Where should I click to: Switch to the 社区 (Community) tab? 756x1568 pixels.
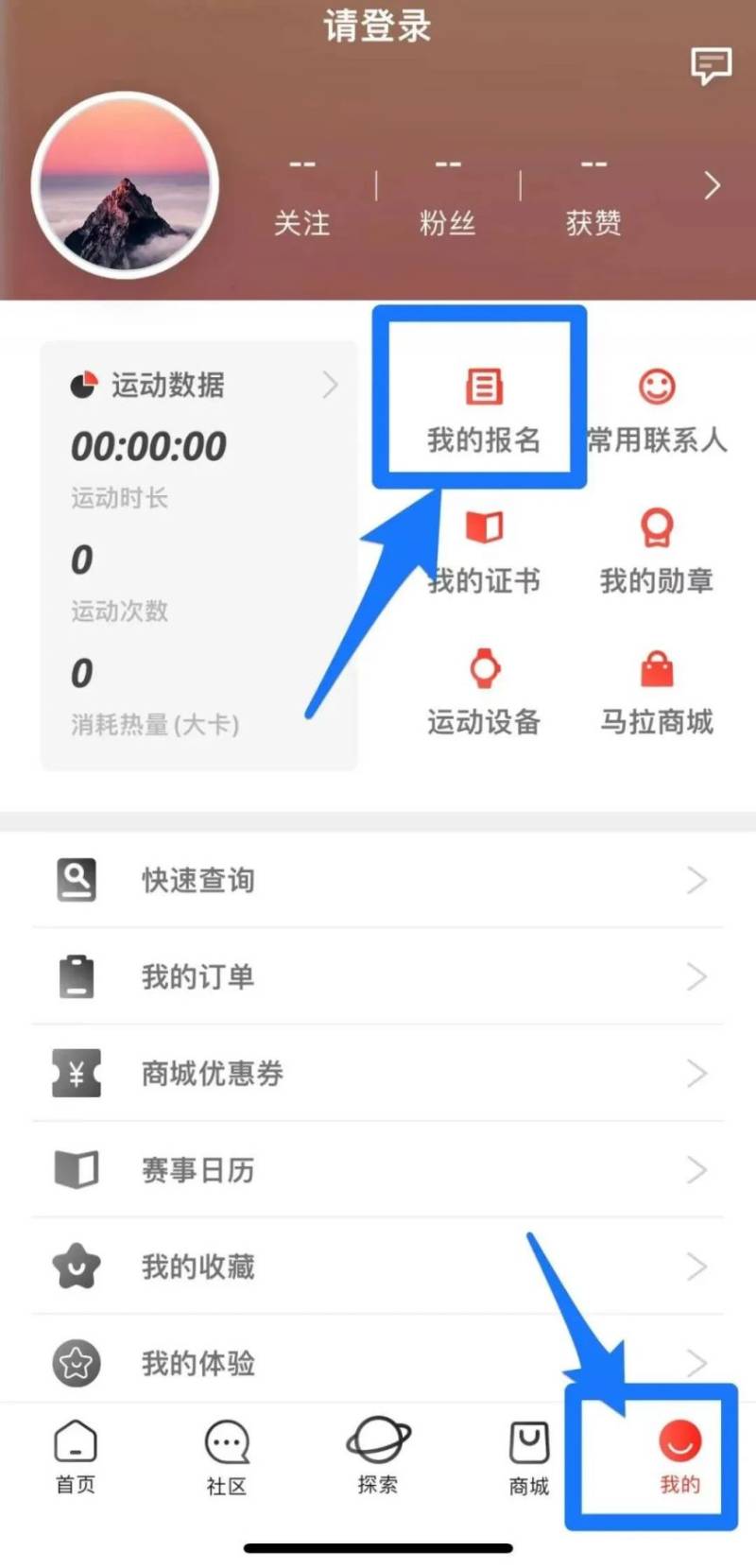[x=226, y=1456]
